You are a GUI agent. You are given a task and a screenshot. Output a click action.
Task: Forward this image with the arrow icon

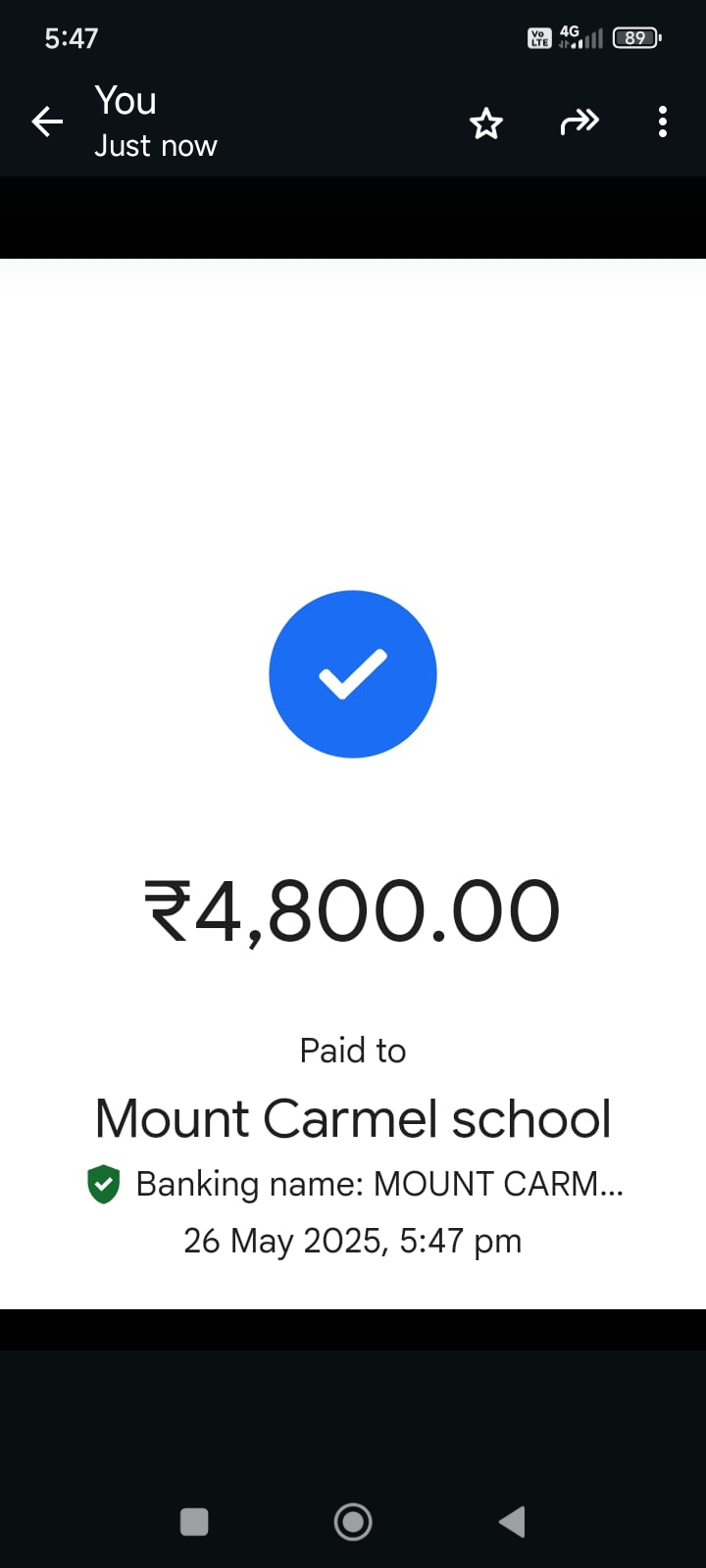coord(580,122)
